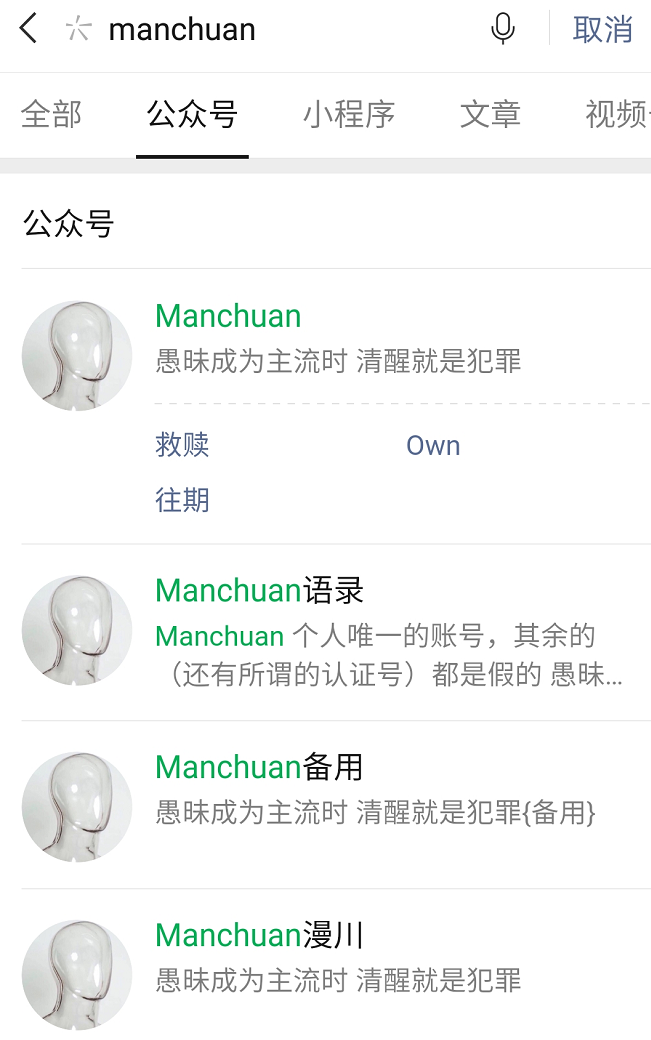The width and height of the screenshot is (651, 1040).
Task: Open the 往期 link under Manchuan
Action: (x=182, y=499)
